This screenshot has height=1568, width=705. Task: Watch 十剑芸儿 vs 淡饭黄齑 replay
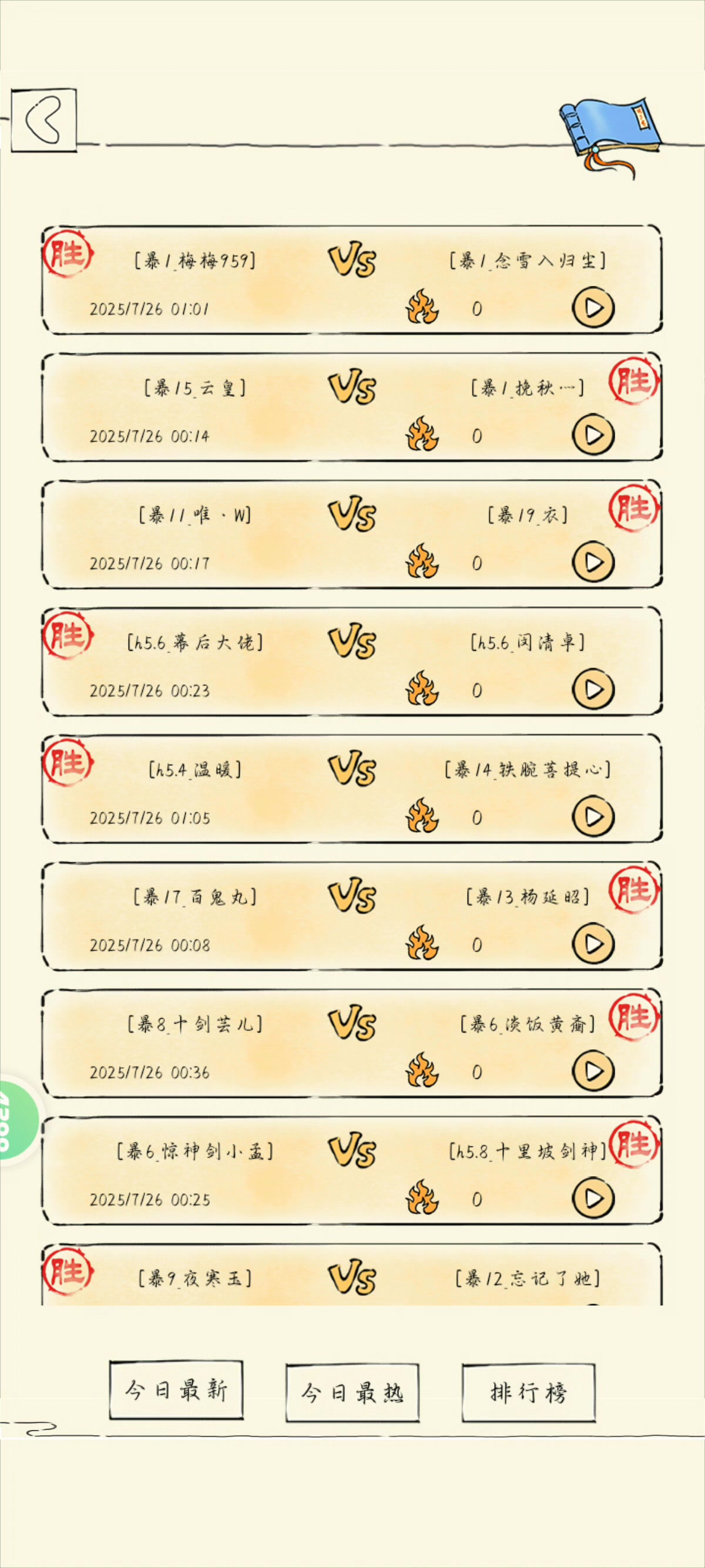point(593,1071)
